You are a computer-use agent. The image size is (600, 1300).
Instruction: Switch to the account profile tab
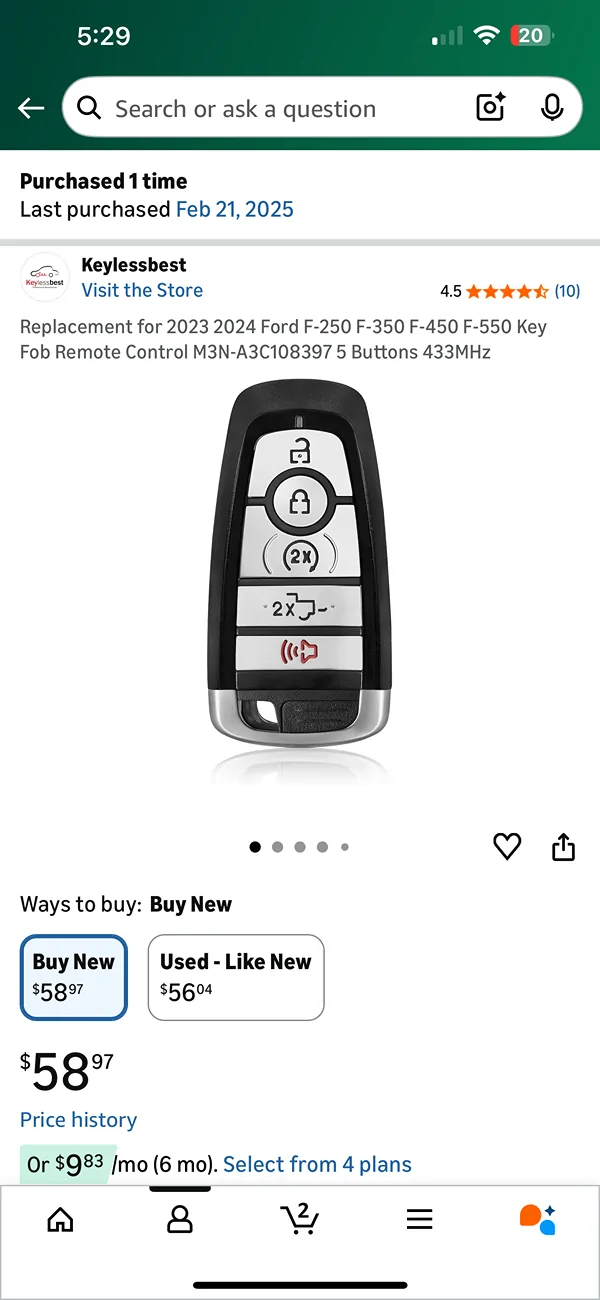click(x=180, y=1218)
